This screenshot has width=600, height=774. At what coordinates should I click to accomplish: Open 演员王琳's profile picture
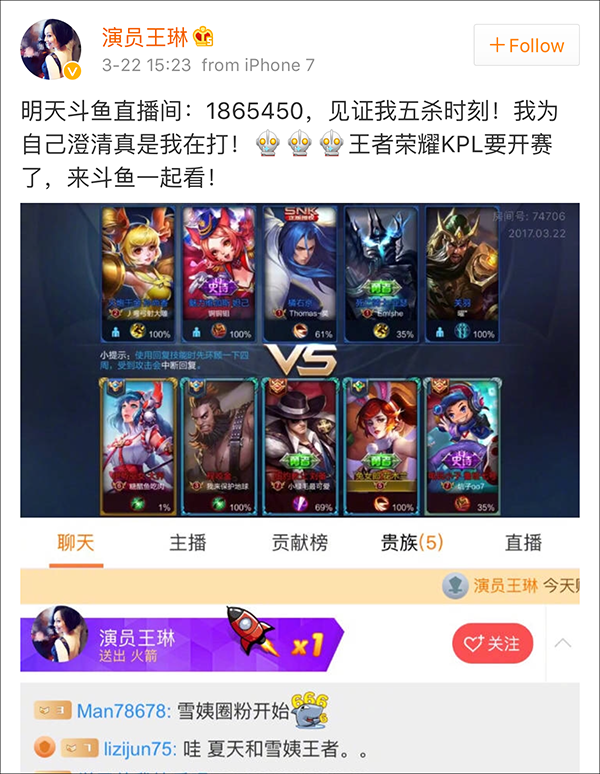pyautogui.click(x=50, y=48)
